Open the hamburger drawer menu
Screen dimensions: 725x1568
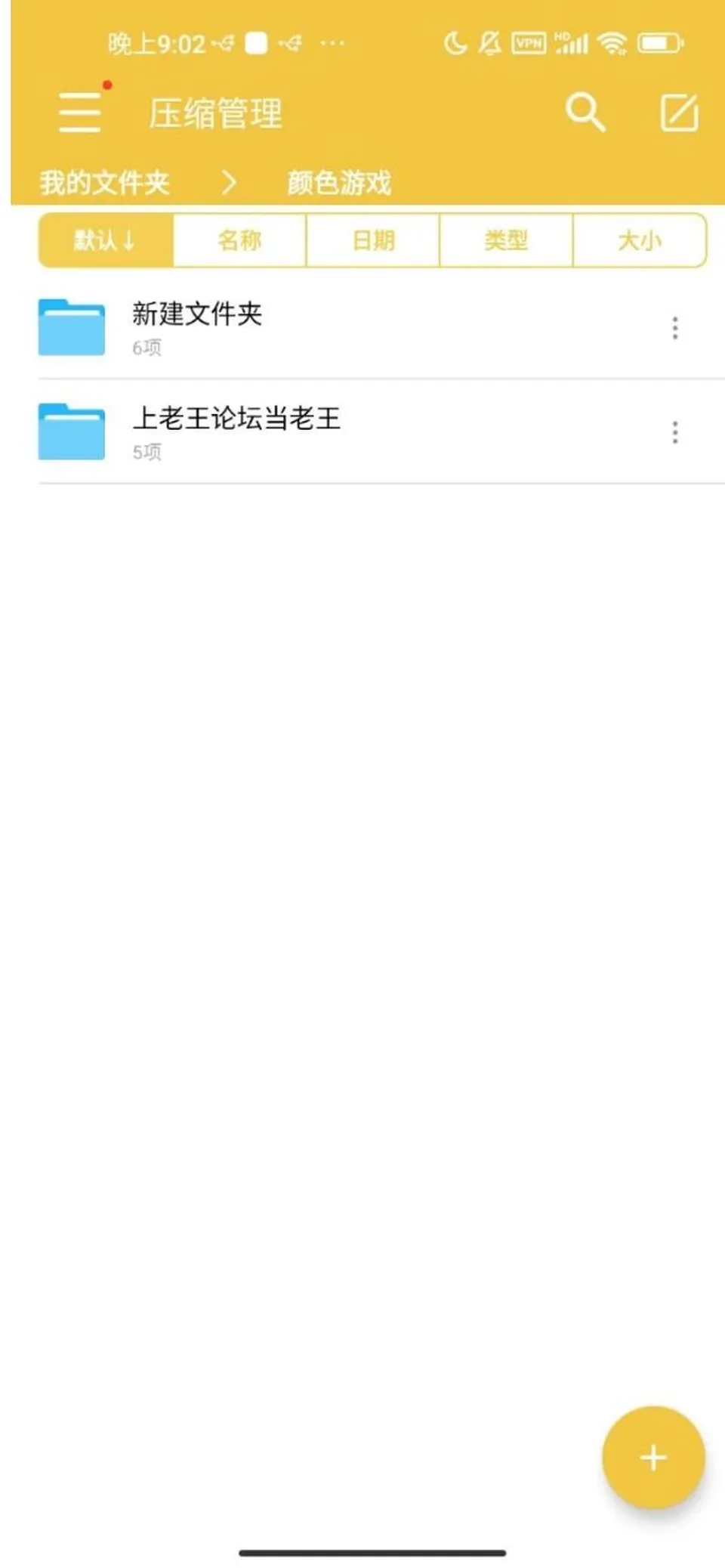click(80, 113)
